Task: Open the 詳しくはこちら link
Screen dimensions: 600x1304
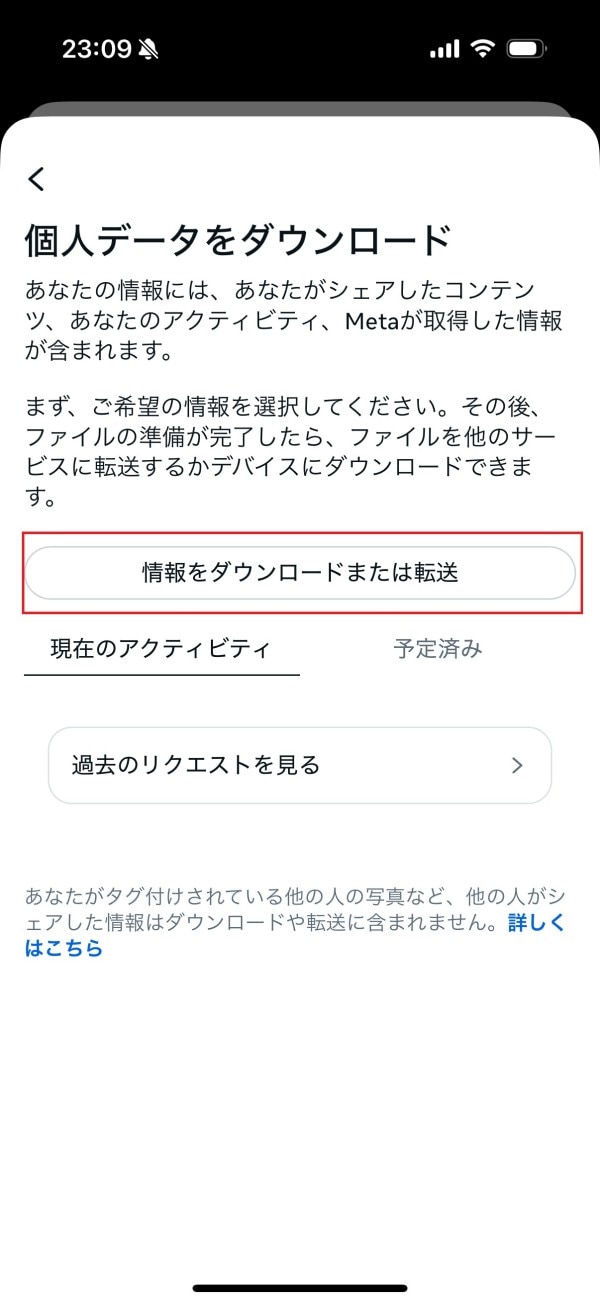Action: click(x=535, y=924)
